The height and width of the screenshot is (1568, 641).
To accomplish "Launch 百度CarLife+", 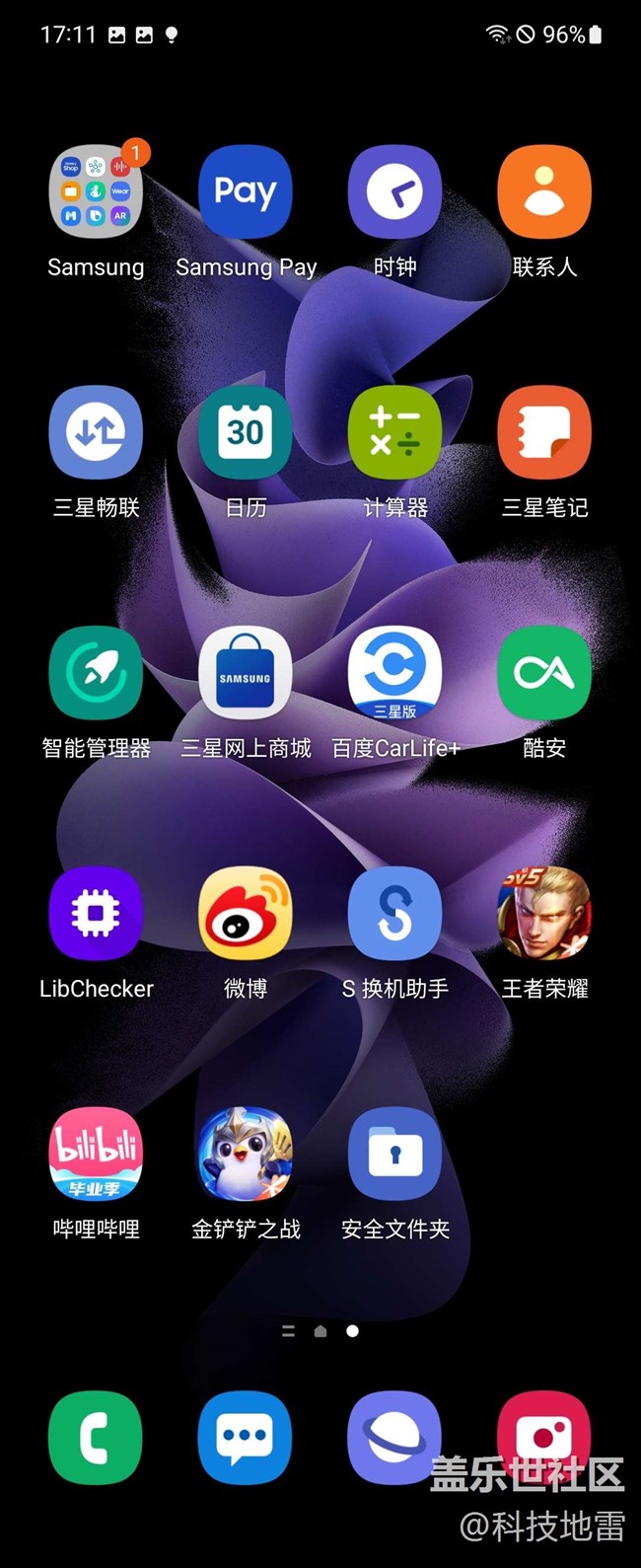I will [395, 674].
